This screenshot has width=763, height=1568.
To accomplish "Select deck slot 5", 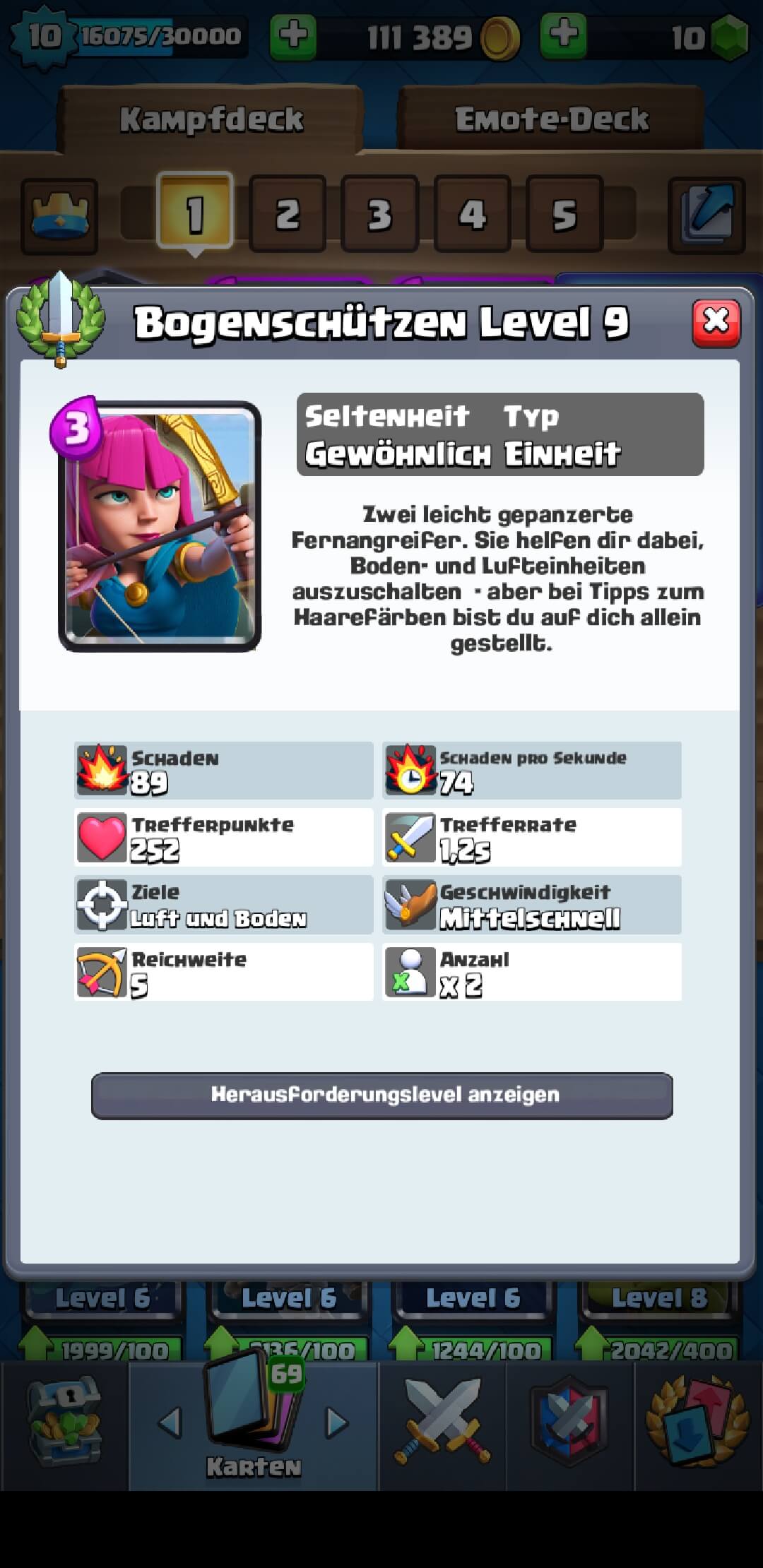I will point(564,214).
